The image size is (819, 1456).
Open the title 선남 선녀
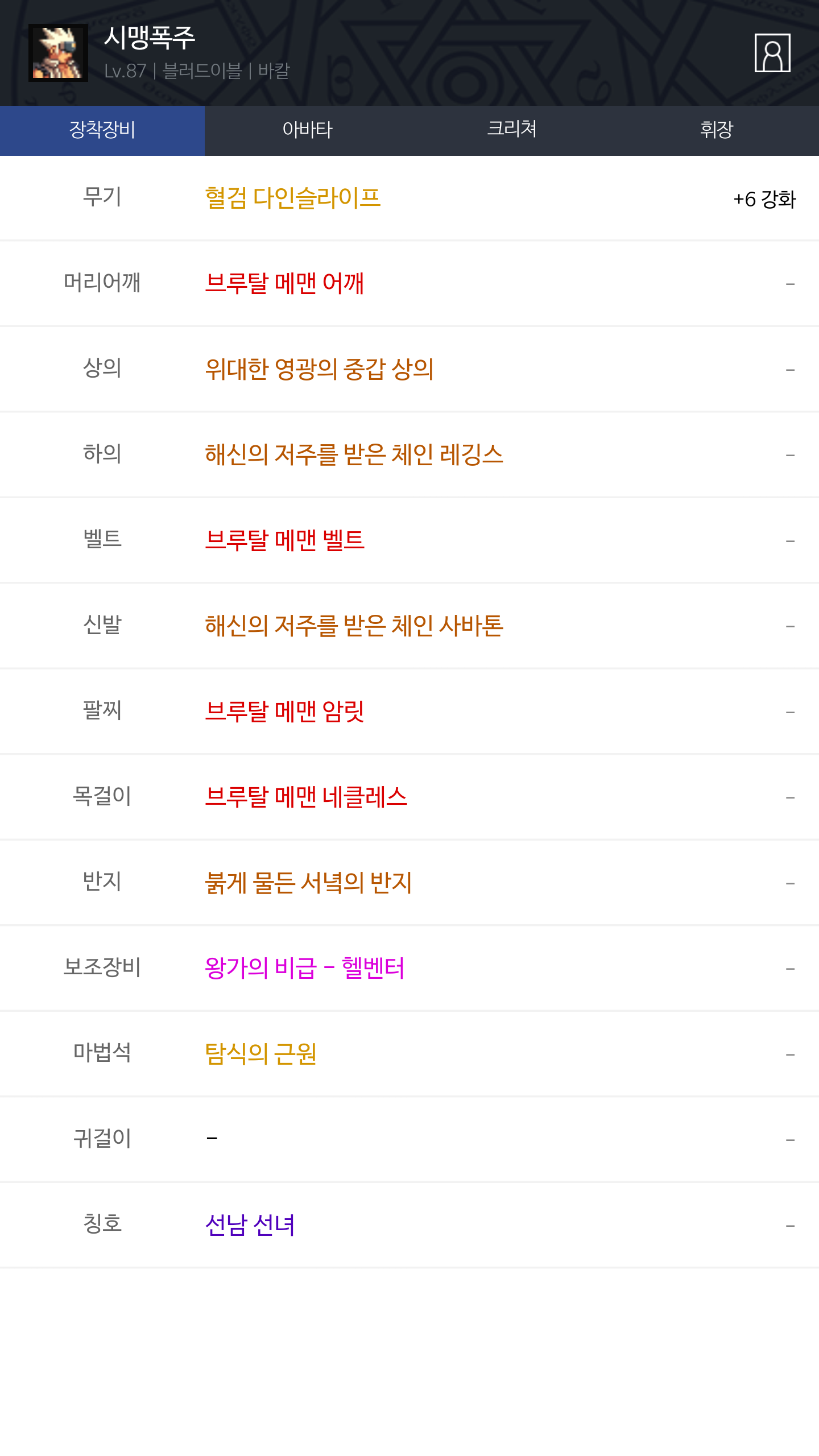(x=250, y=1225)
